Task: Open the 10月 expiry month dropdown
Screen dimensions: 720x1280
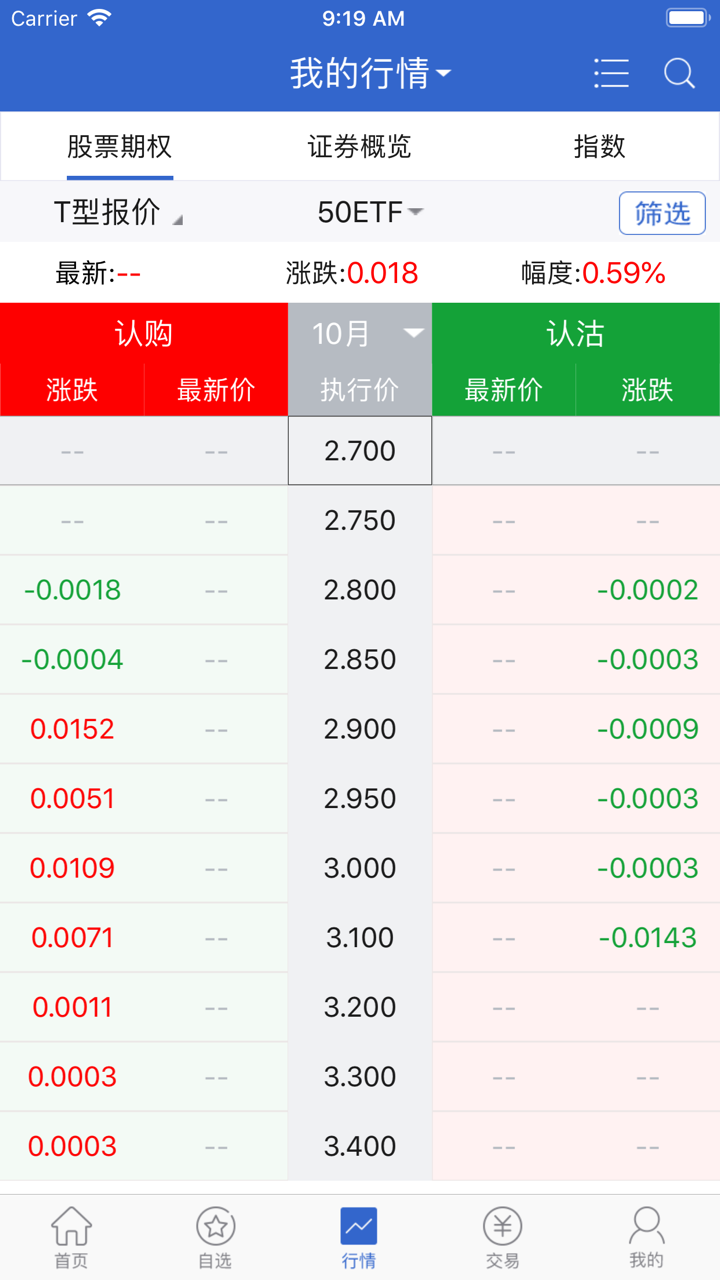Action: pos(360,333)
